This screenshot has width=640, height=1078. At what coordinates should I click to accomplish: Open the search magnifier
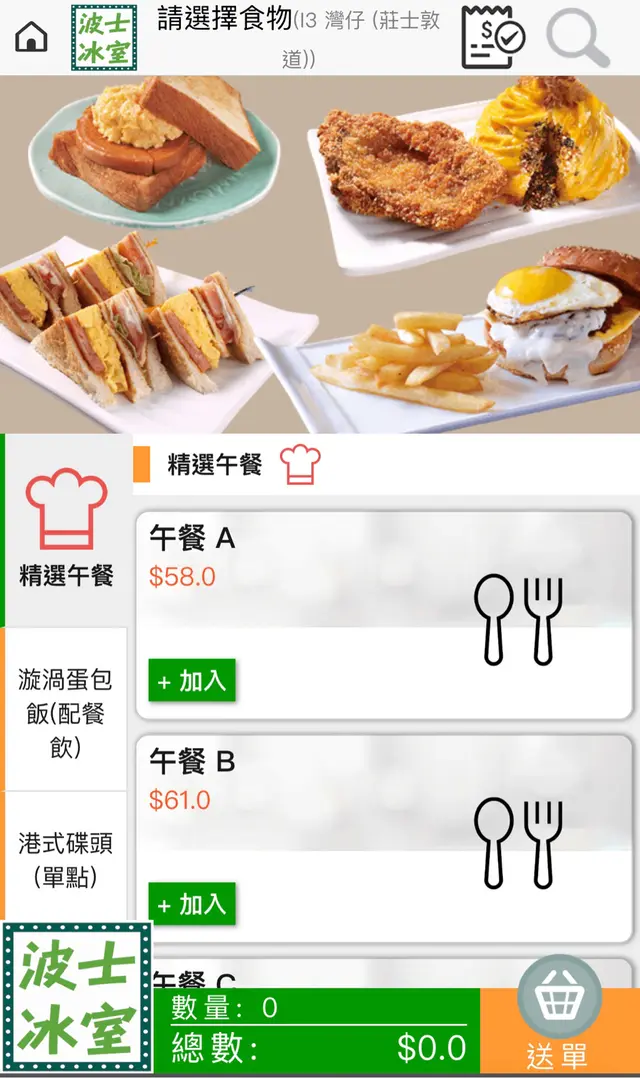[578, 38]
